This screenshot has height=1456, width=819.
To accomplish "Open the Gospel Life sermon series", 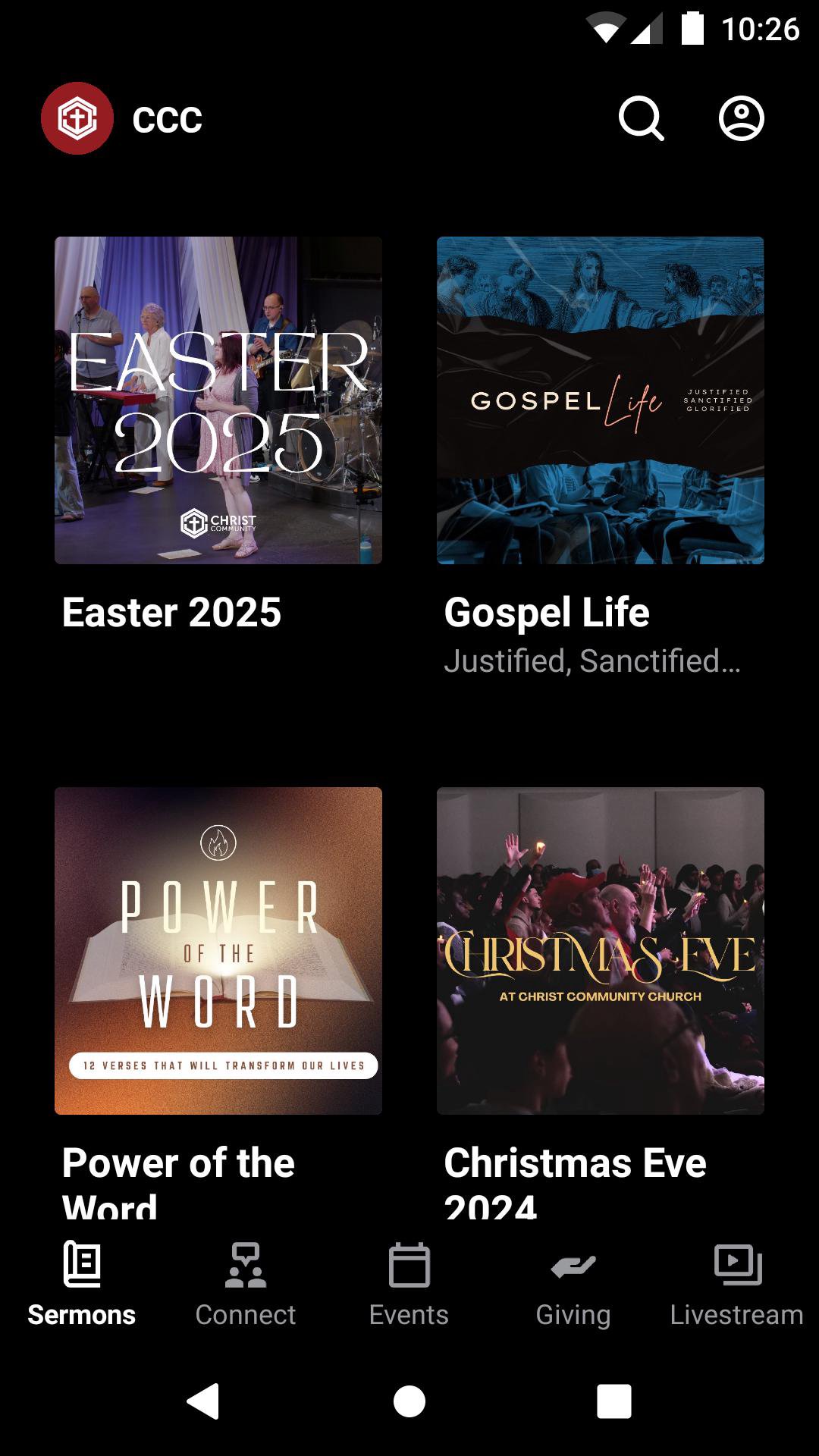I will click(x=601, y=400).
